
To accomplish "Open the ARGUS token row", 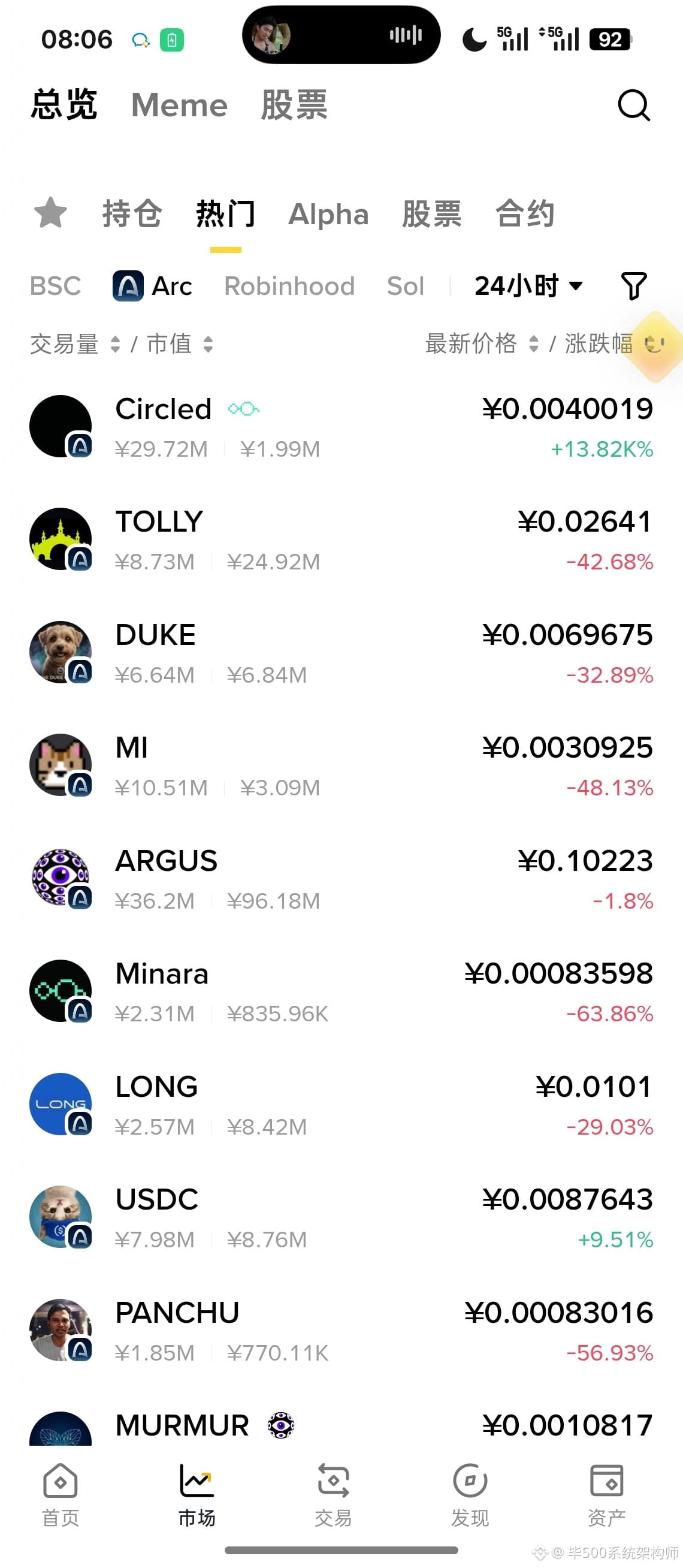I will point(341,879).
